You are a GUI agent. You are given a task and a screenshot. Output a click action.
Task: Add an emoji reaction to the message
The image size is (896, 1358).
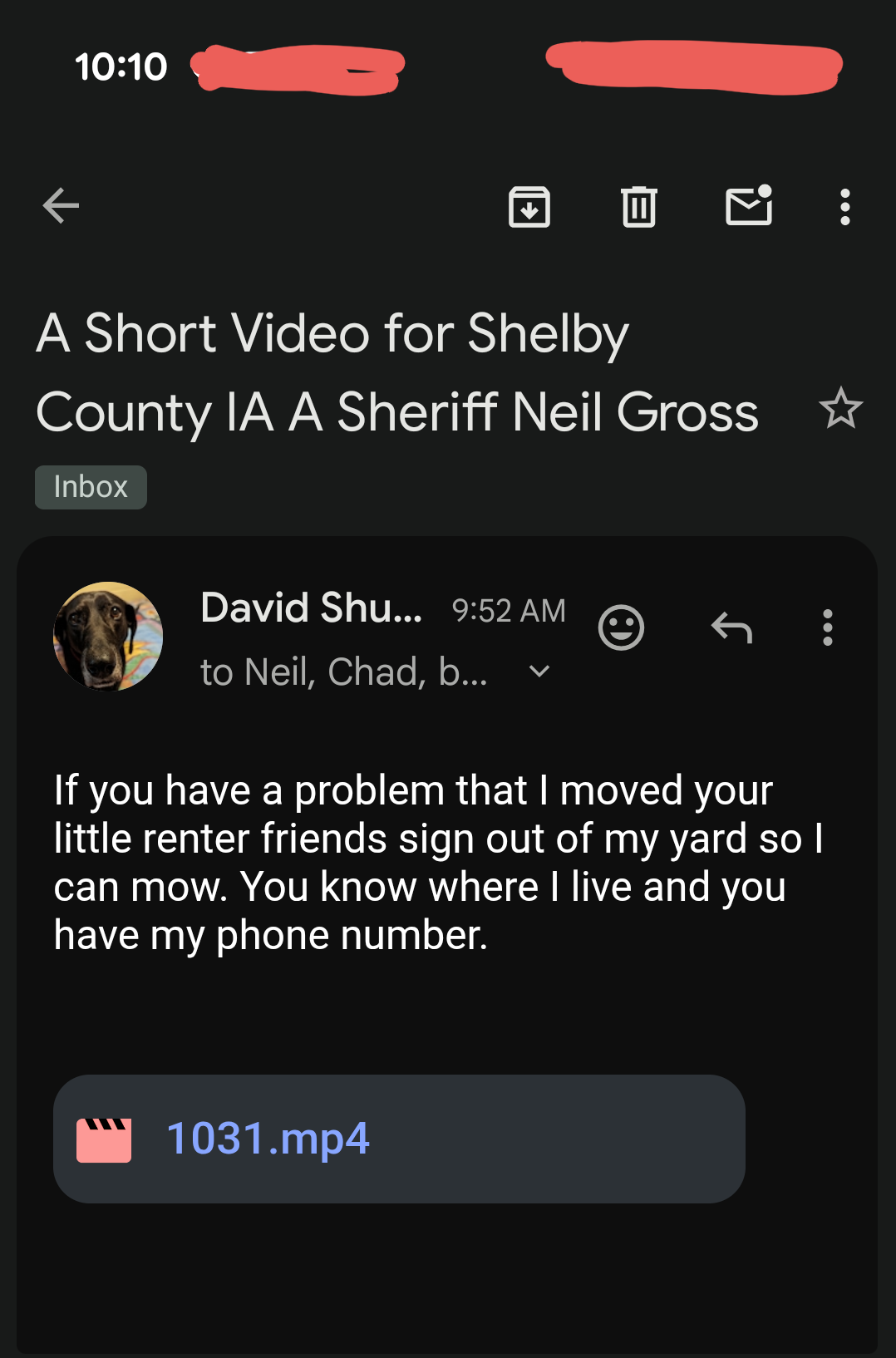pyautogui.click(x=621, y=627)
